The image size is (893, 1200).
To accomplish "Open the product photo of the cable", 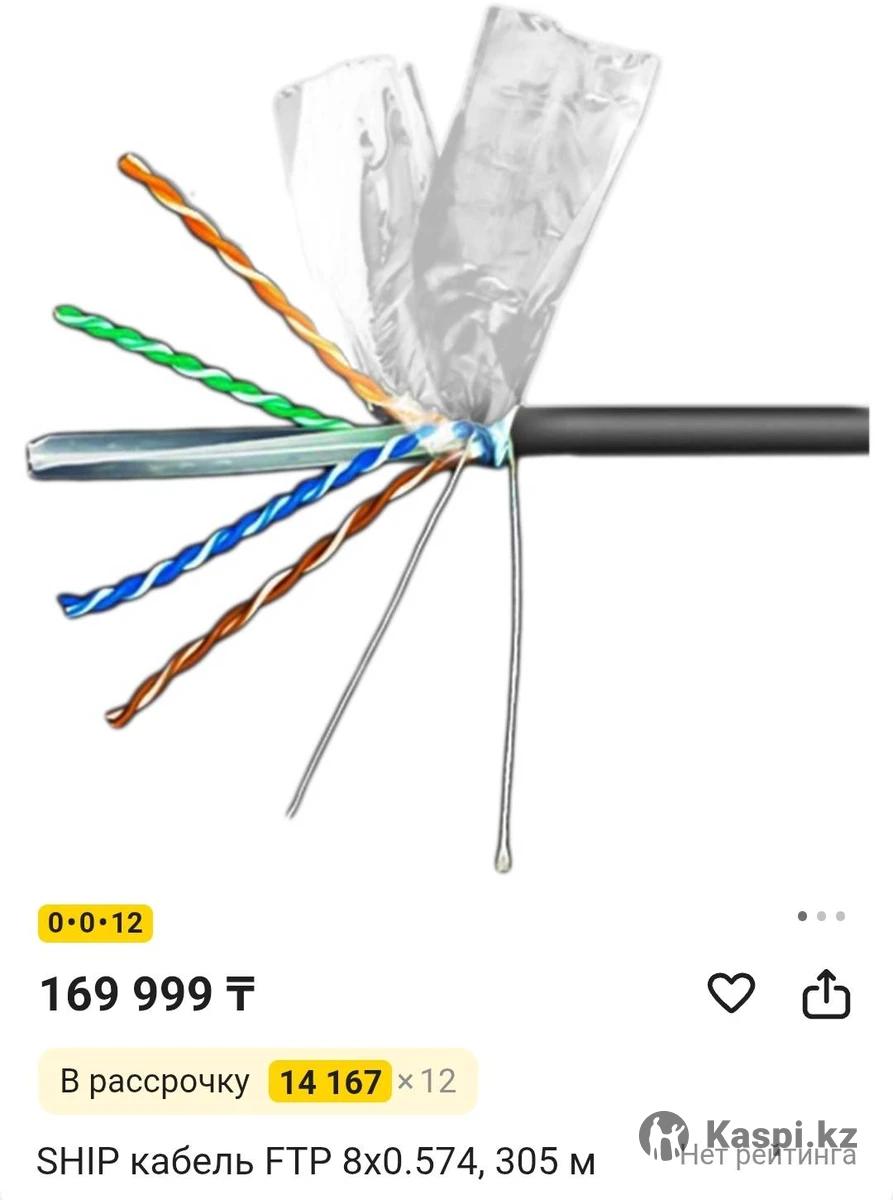I will pos(446,440).
